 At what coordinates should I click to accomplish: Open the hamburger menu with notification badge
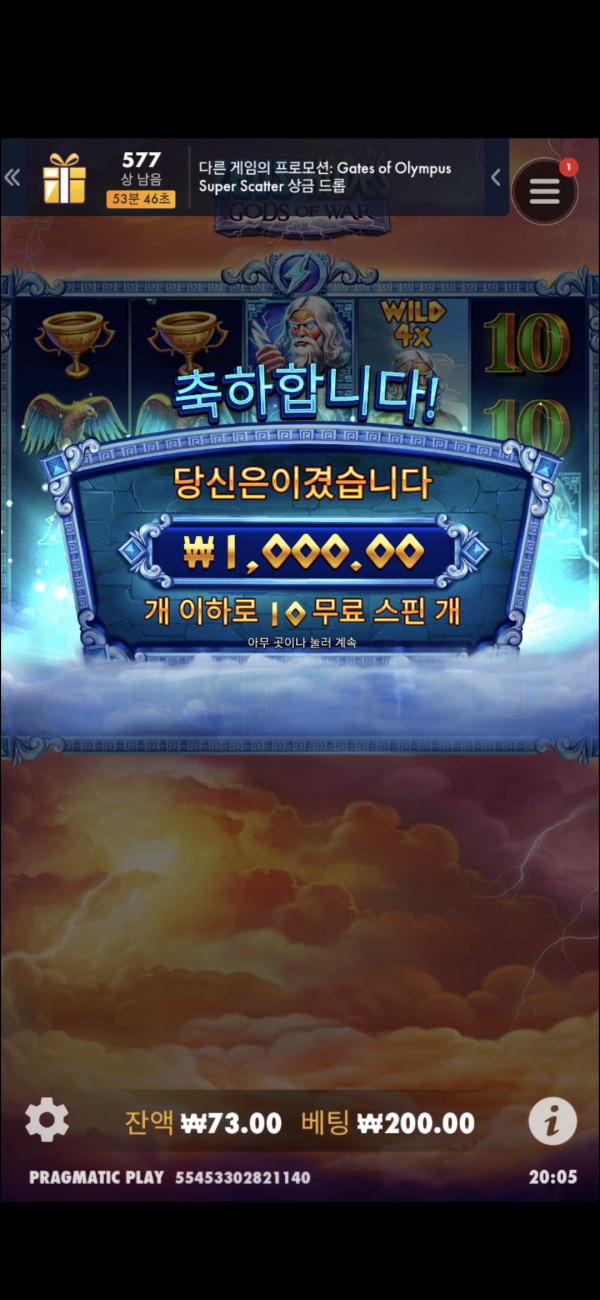[x=544, y=191]
